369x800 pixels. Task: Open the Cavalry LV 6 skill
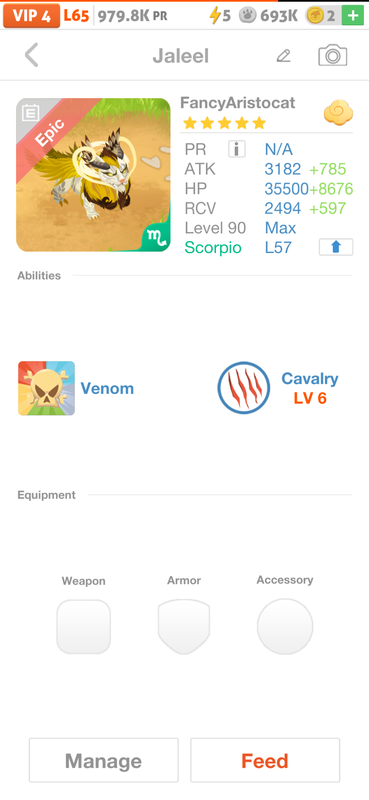pyautogui.click(x=244, y=388)
